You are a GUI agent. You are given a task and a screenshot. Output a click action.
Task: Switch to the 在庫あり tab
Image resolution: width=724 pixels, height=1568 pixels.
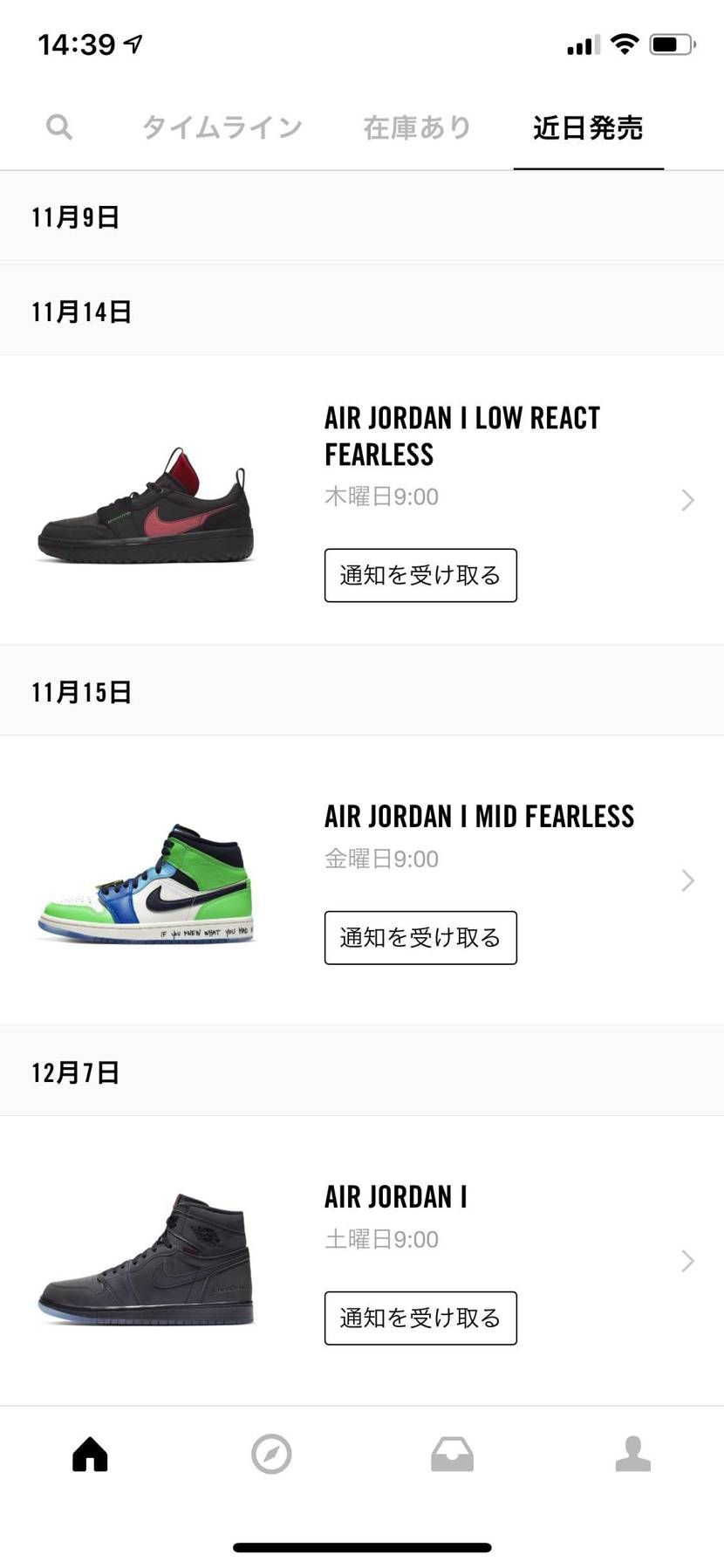click(417, 127)
